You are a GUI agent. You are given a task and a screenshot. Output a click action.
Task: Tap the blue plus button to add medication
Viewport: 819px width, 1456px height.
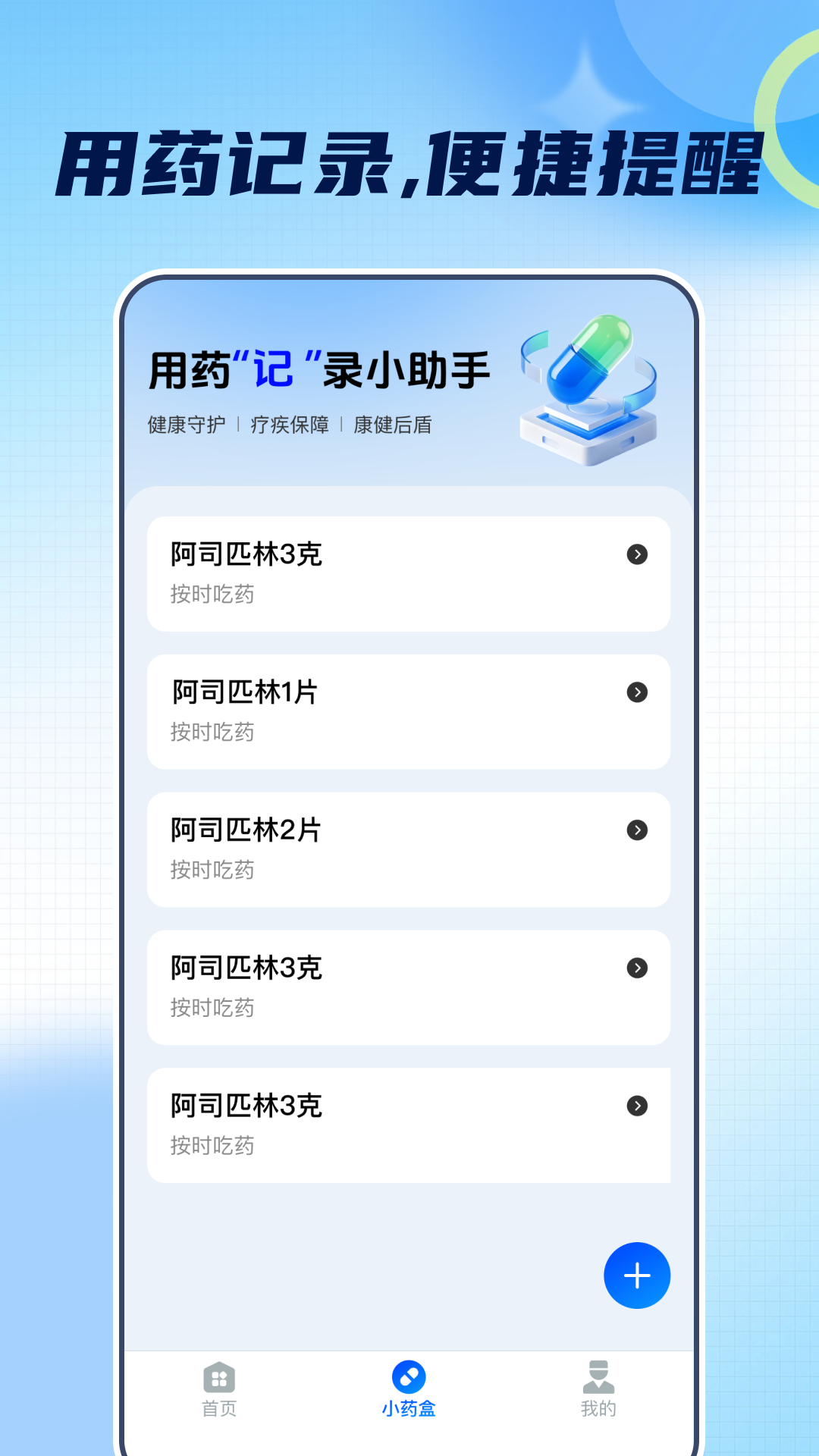(x=637, y=1275)
